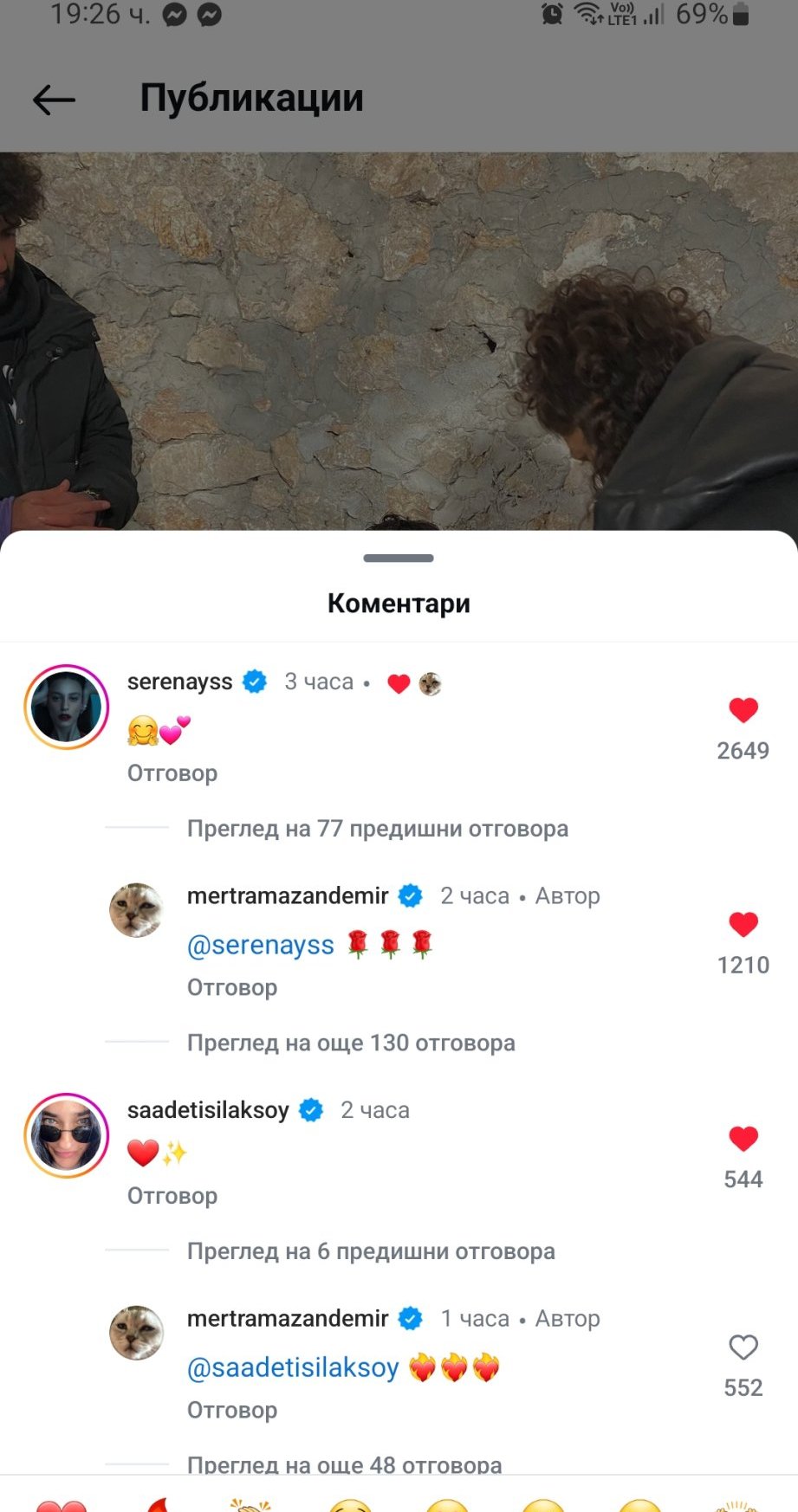This screenshot has height=1512, width=798.
Task: Reply to mertramazandemir's roses comment
Action: click(x=232, y=987)
